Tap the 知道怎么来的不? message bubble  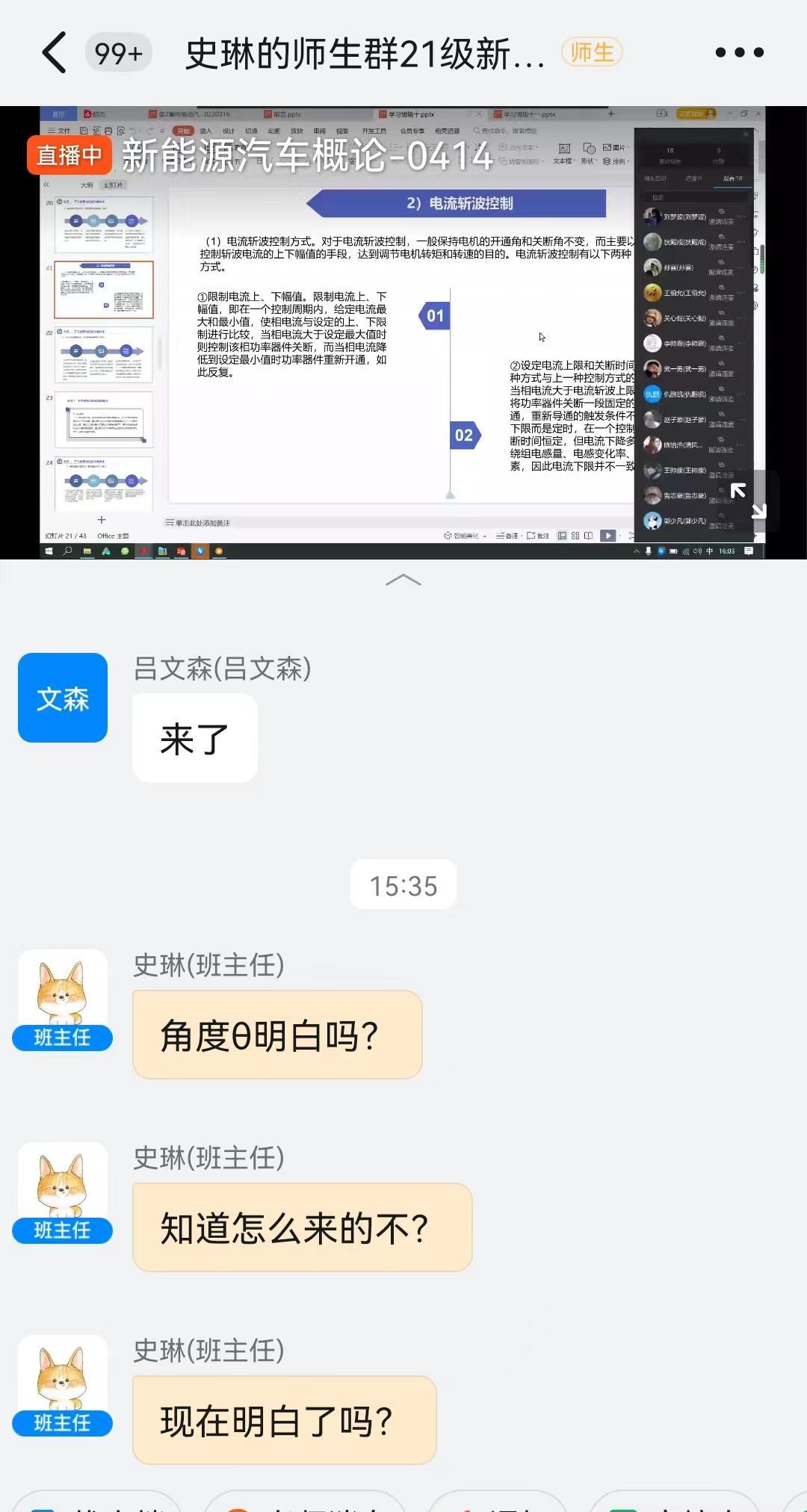(x=302, y=1227)
